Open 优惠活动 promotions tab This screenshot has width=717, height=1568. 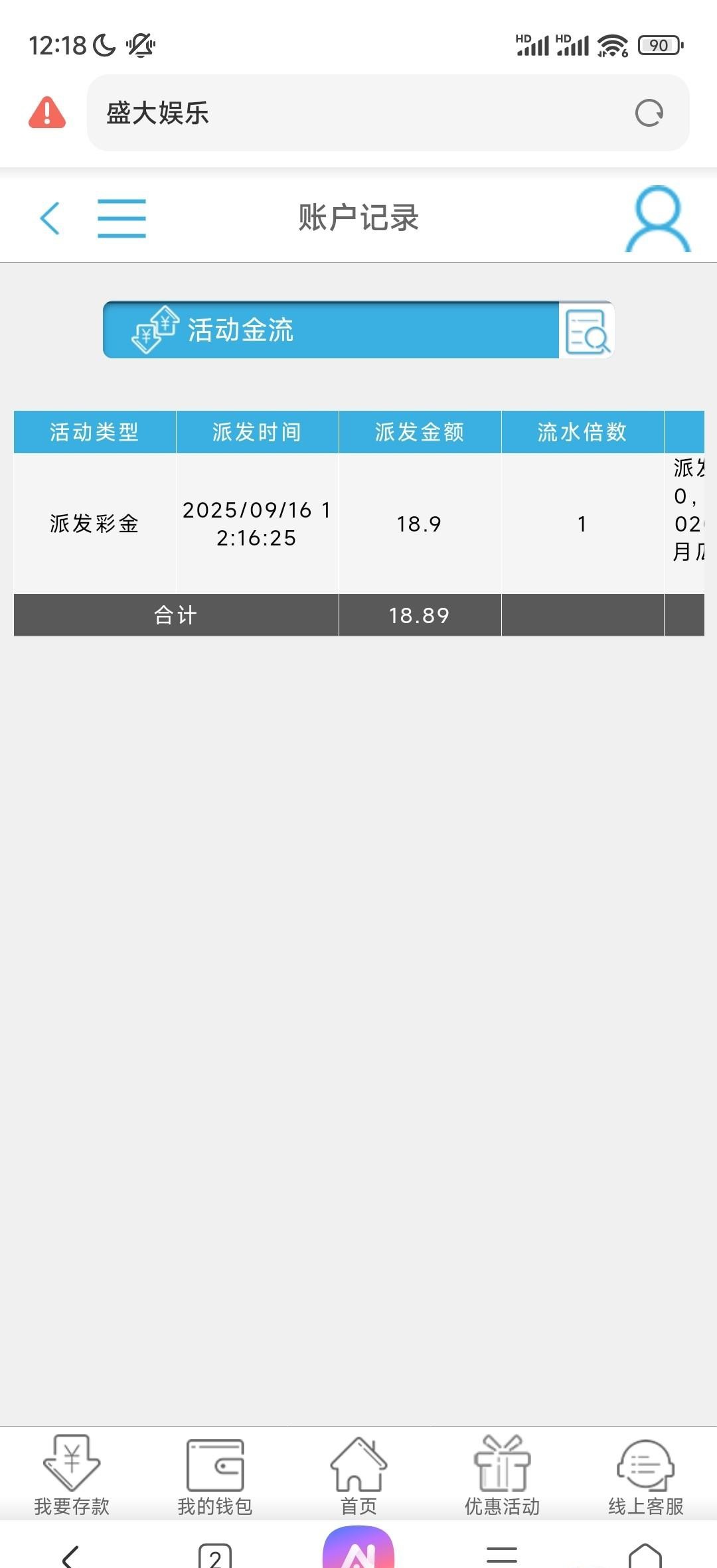[502, 1474]
